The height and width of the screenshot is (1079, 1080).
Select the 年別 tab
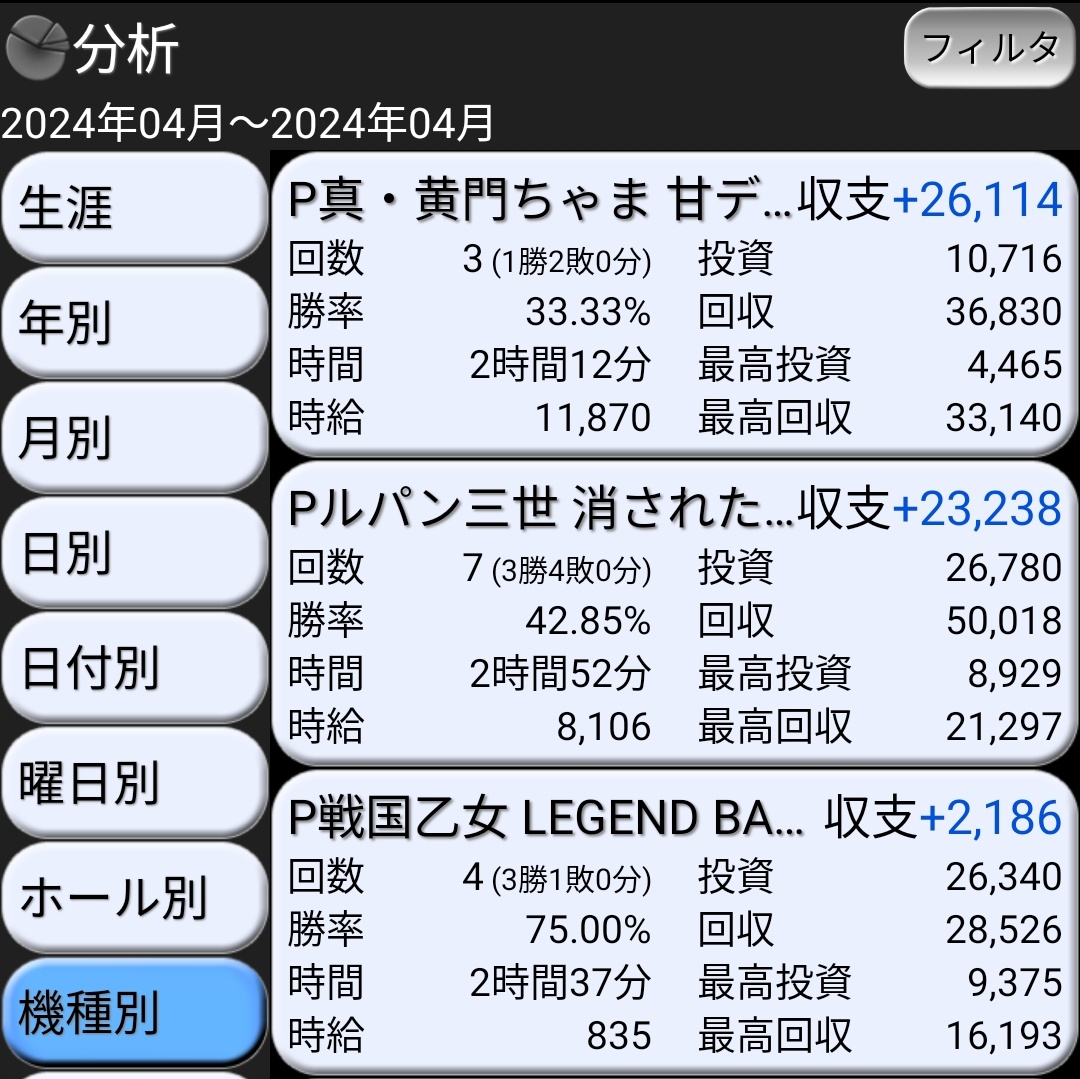(135, 323)
